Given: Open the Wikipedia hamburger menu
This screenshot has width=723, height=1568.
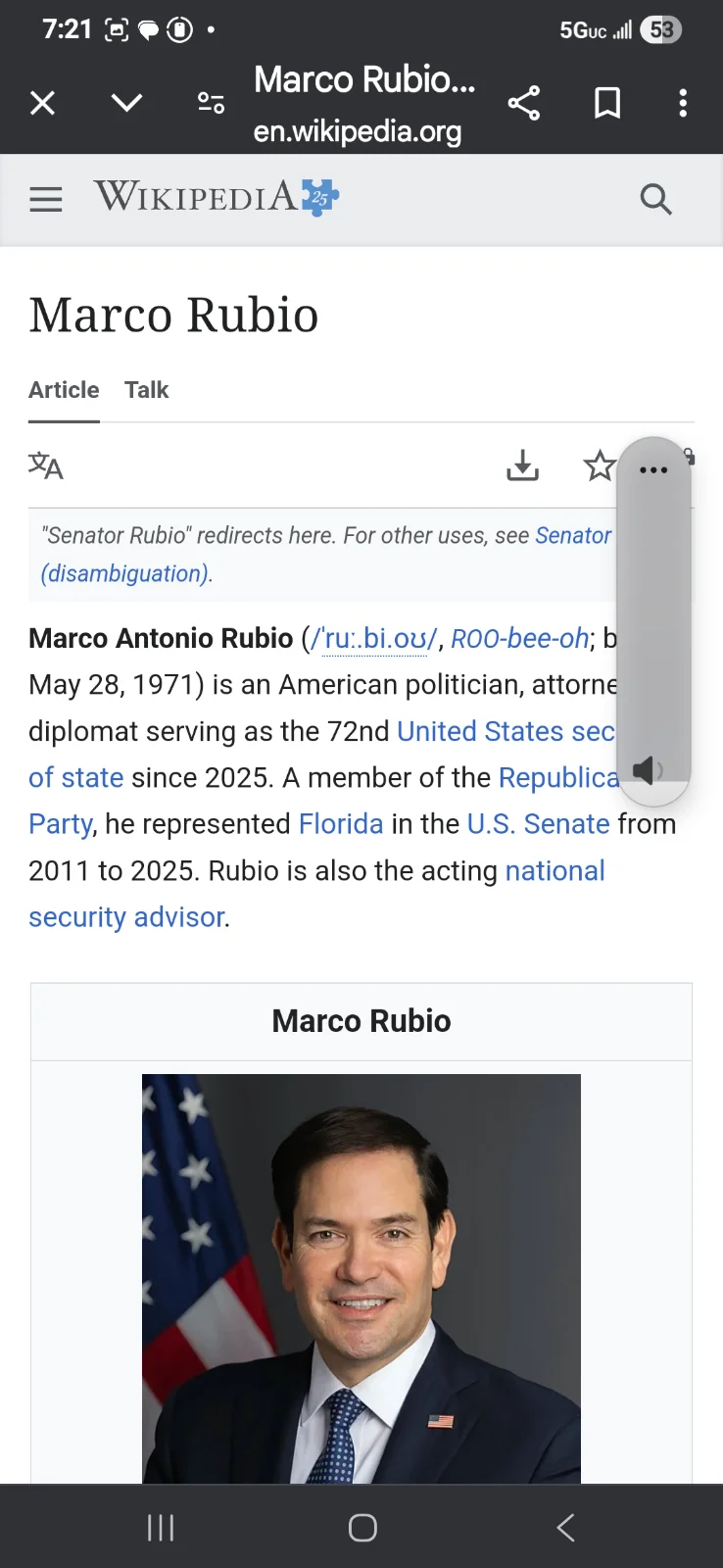Looking at the screenshot, I should tap(46, 200).
